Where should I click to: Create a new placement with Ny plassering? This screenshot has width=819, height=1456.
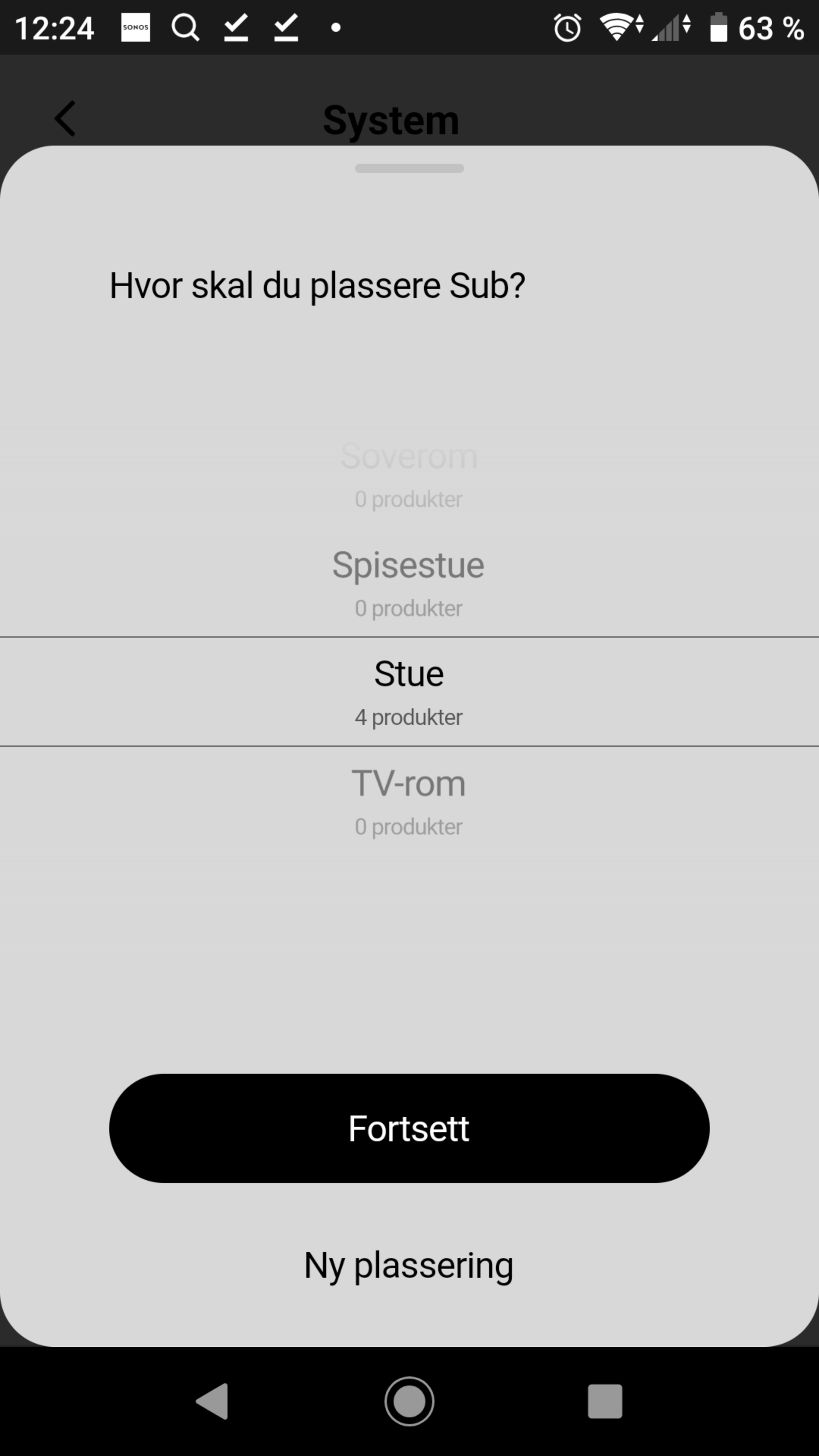pyautogui.click(x=409, y=1266)
